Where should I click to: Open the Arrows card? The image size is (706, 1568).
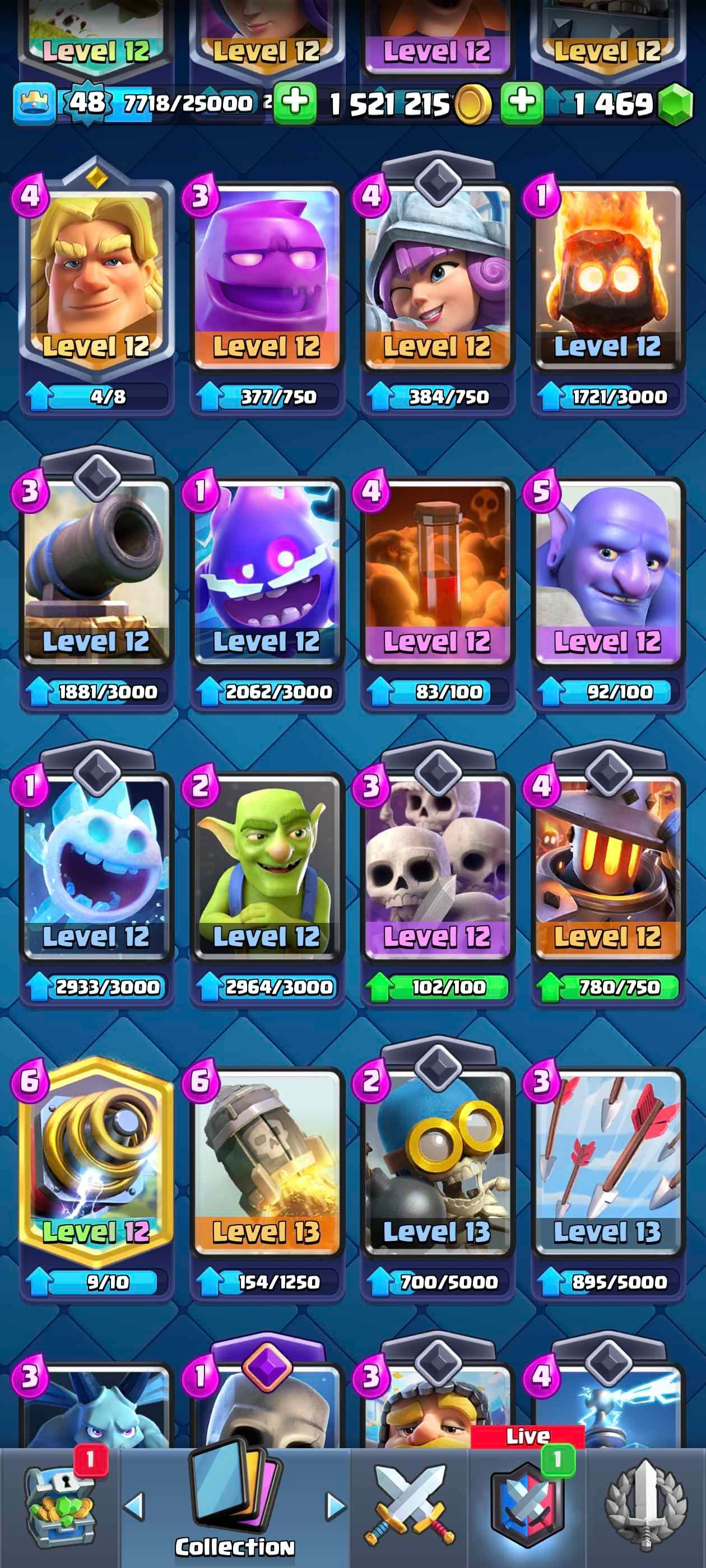[x=607, y=1160]
